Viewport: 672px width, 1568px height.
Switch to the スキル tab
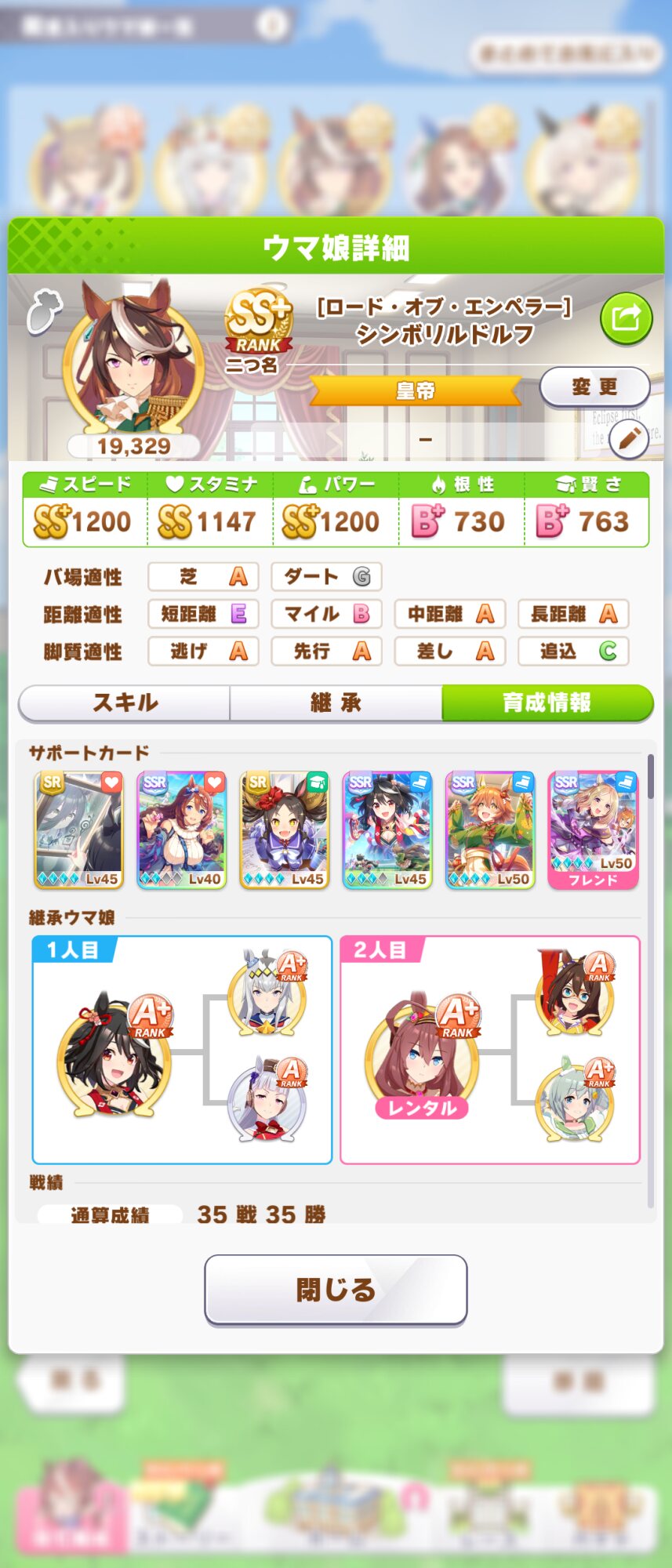125,702
